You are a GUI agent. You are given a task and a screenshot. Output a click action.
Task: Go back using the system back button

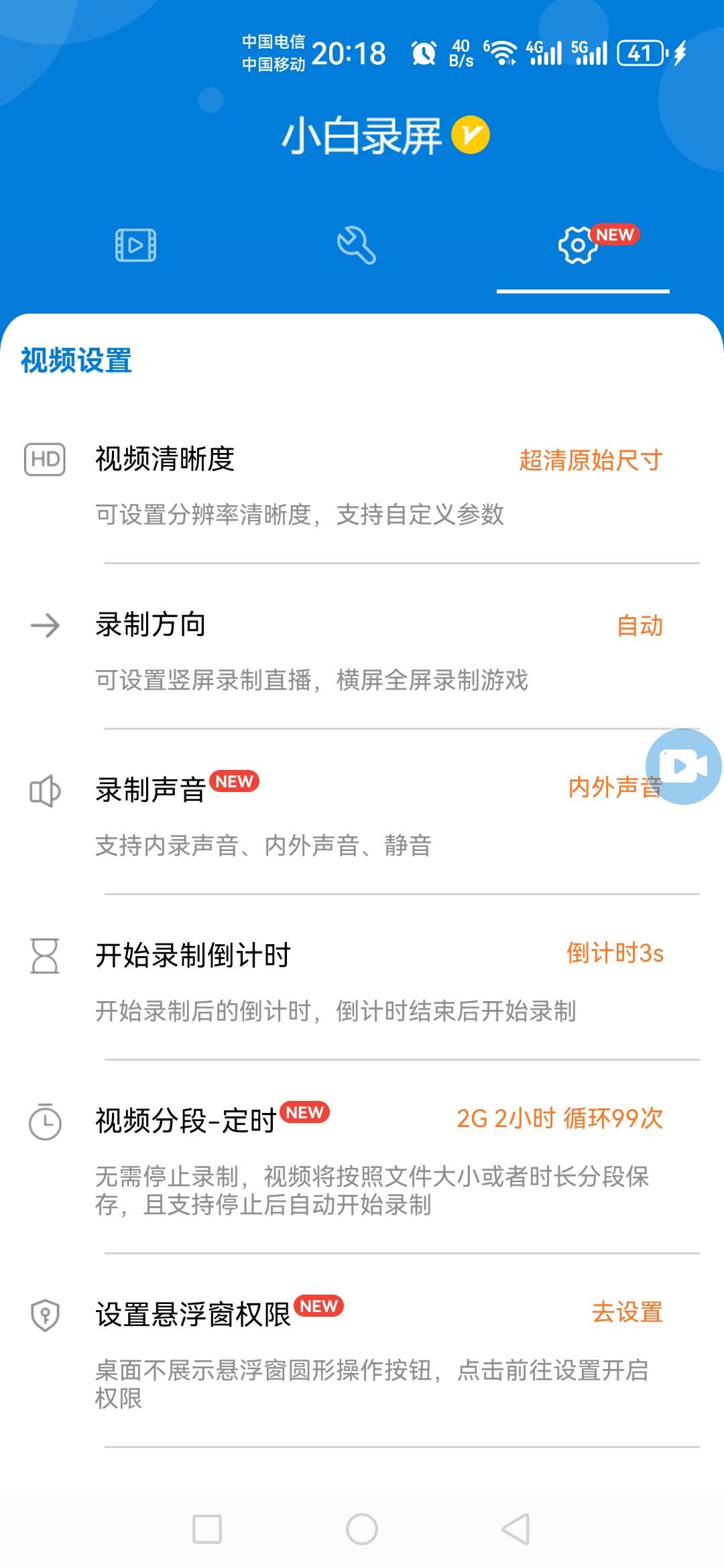516,1529
